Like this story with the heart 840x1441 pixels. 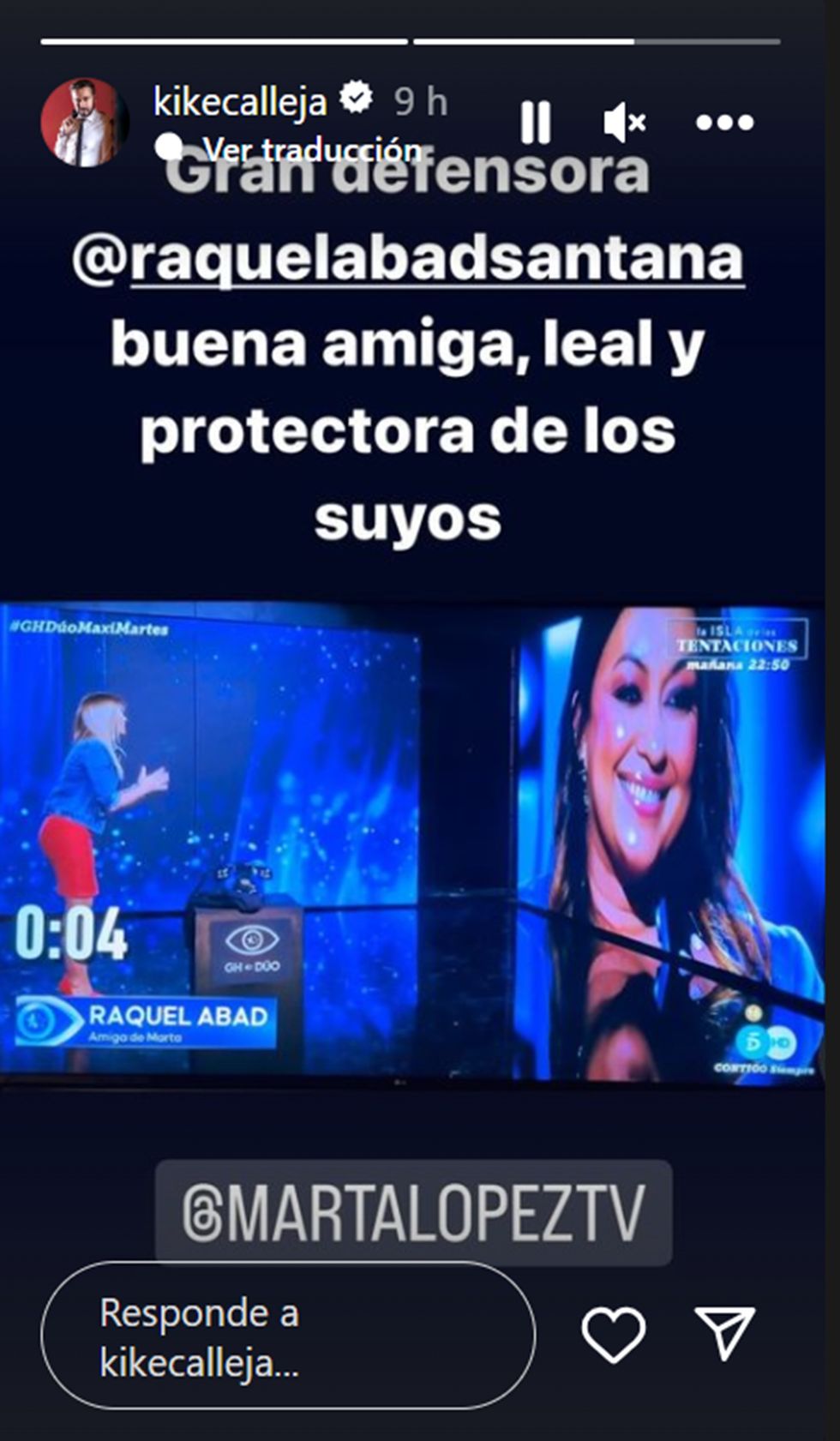(x=613, y=1335)
